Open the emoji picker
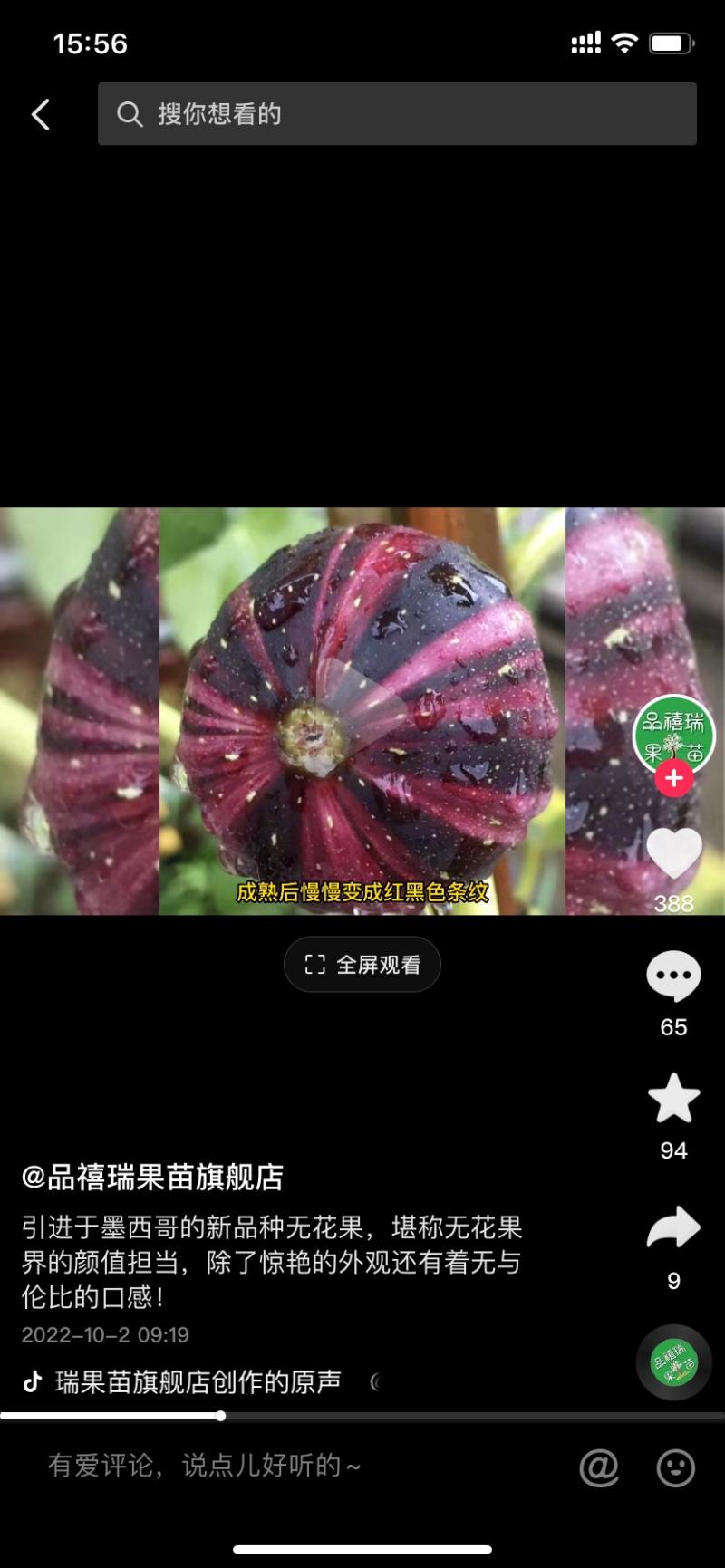Image resolution: width=725 pixels, height=1568 pixels. coord(675,1467)
